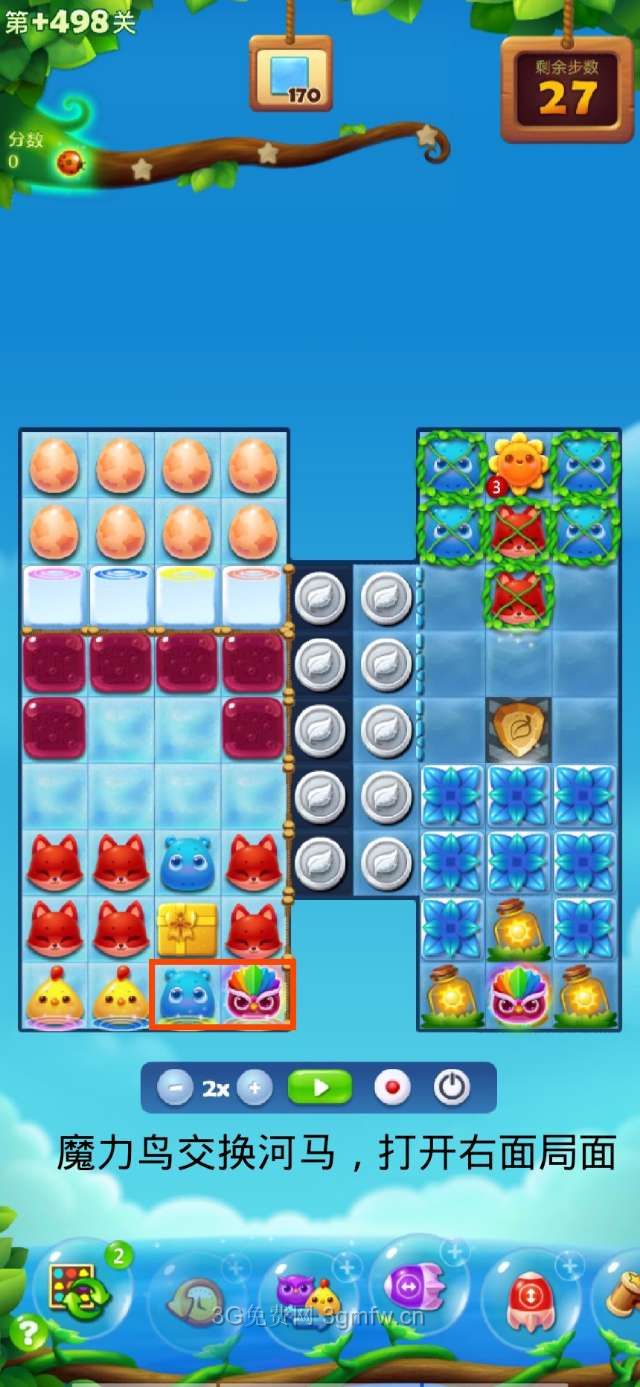Tap the yellow gift box tile
Image resolution: width=640 pixels, height=1387 pixels.
(x=187, y=929)
